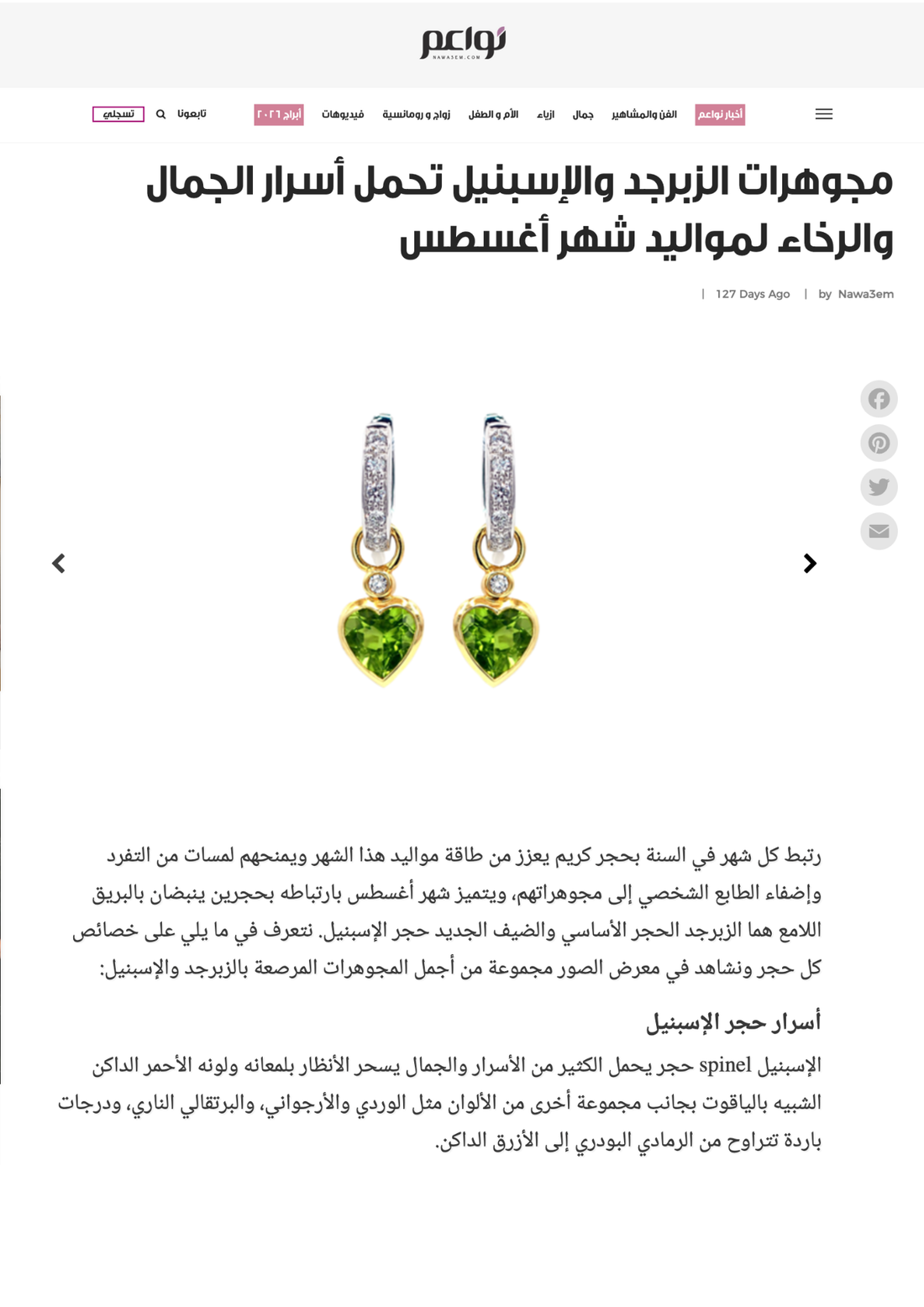The width and height of the screenshot is (924, 1307).
Task: Tap the نواعم logo to go home
Action: [x=463, y=42]
